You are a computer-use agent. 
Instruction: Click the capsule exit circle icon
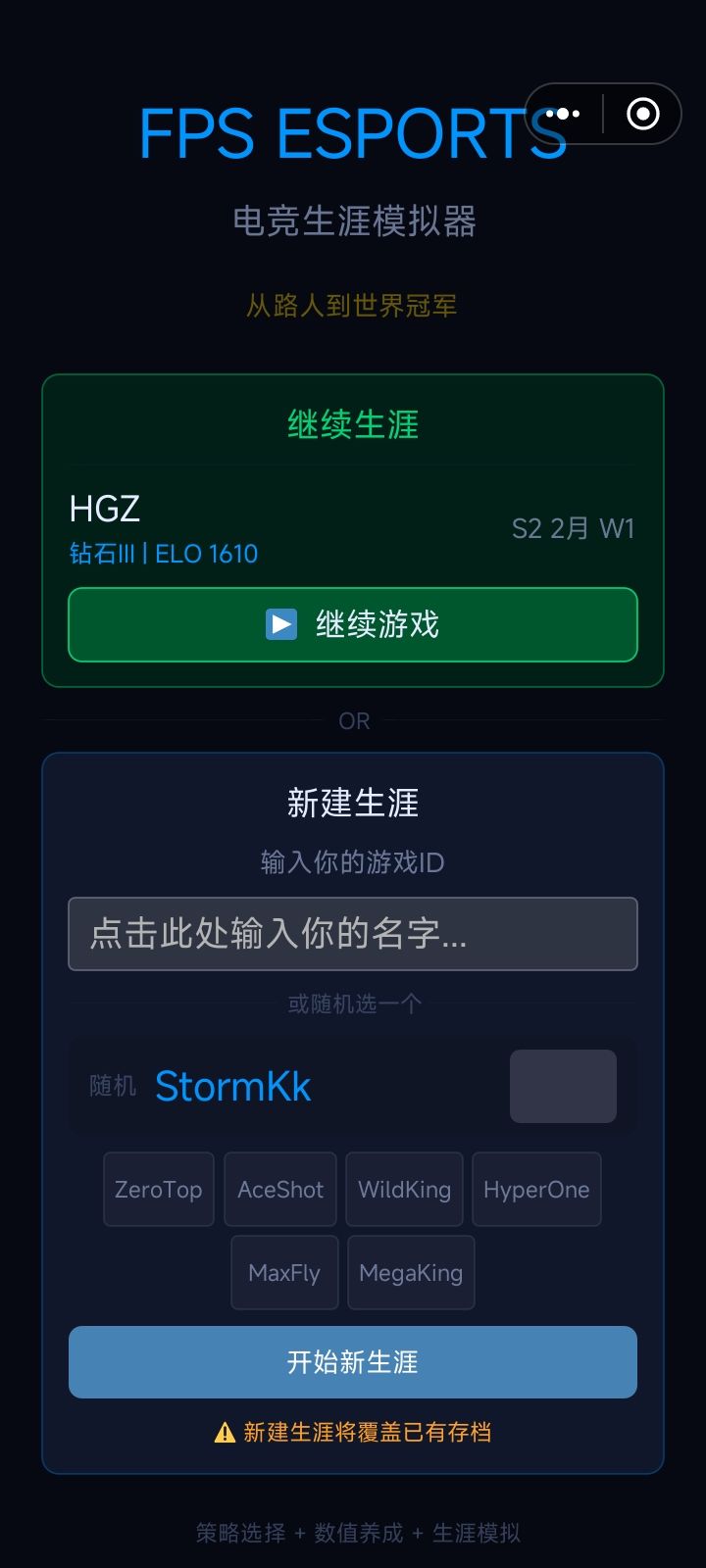click(642, 113)
